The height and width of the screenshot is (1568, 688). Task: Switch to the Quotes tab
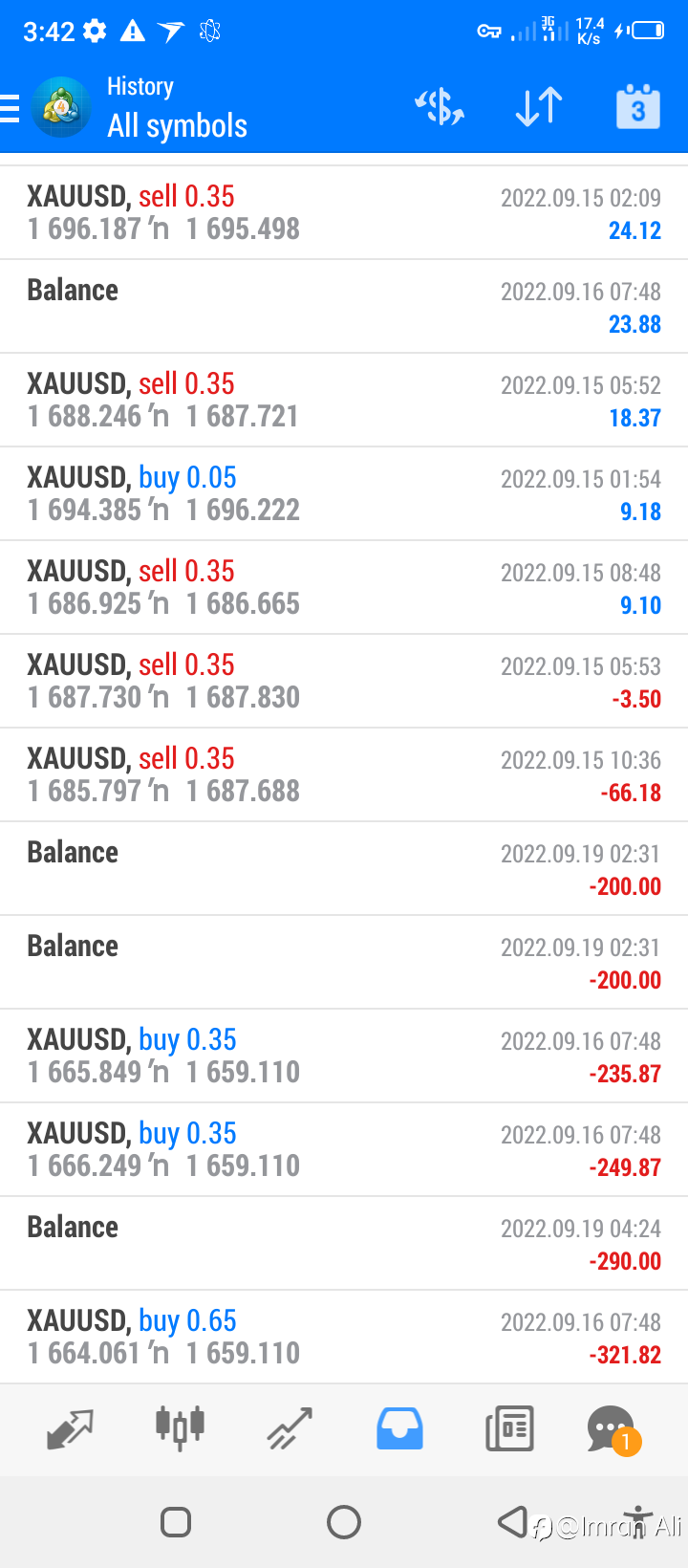point(70,1429)
